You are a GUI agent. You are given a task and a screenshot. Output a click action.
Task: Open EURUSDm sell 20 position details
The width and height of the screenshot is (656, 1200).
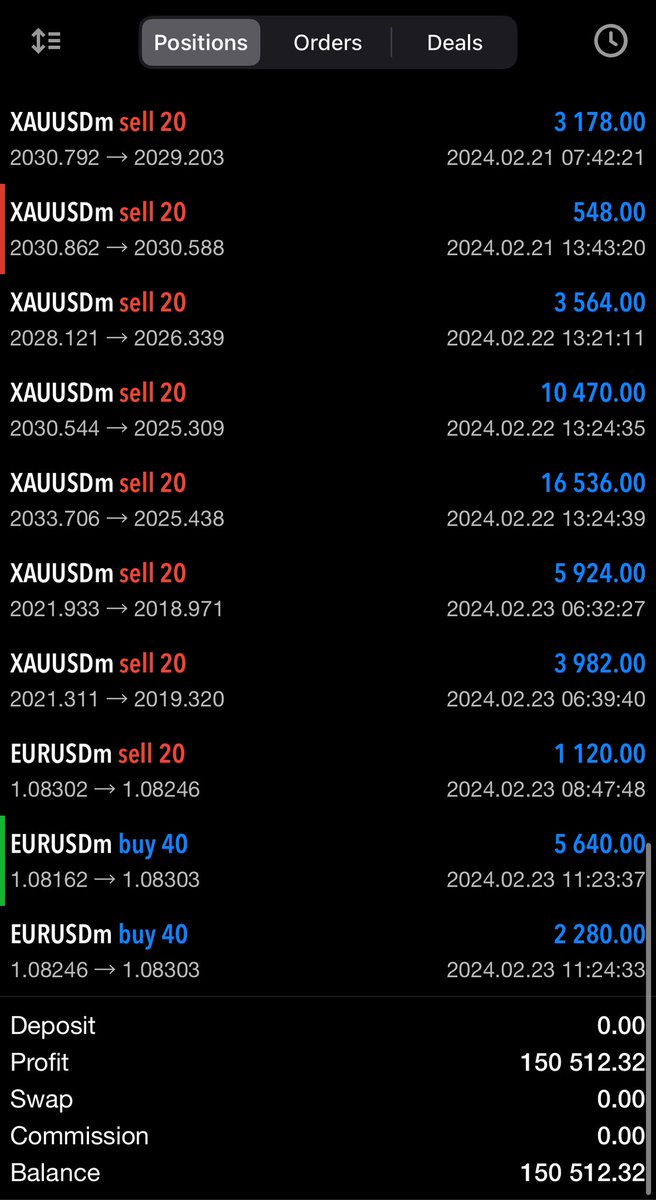coord(328,770)
